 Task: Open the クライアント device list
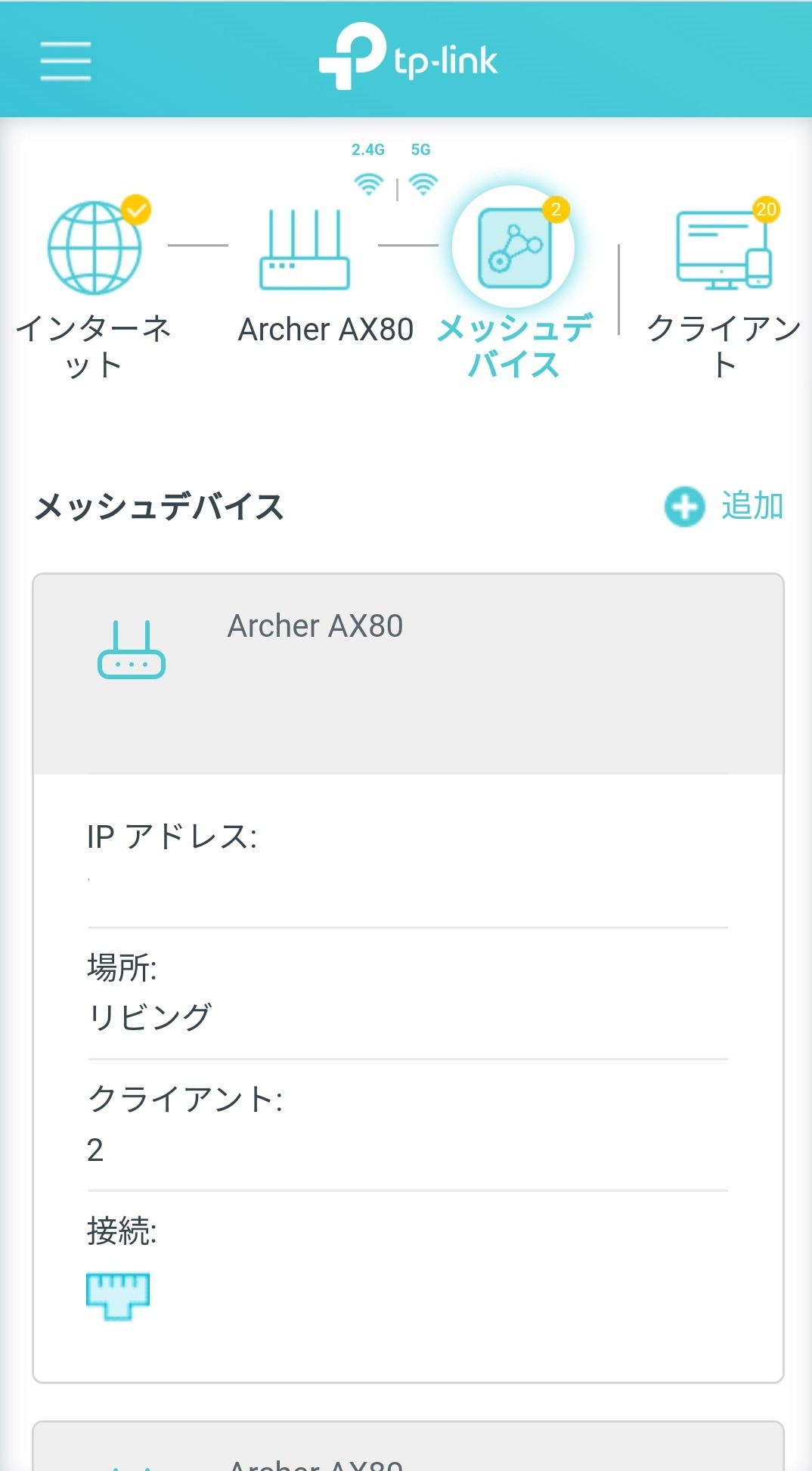(724, 249)
